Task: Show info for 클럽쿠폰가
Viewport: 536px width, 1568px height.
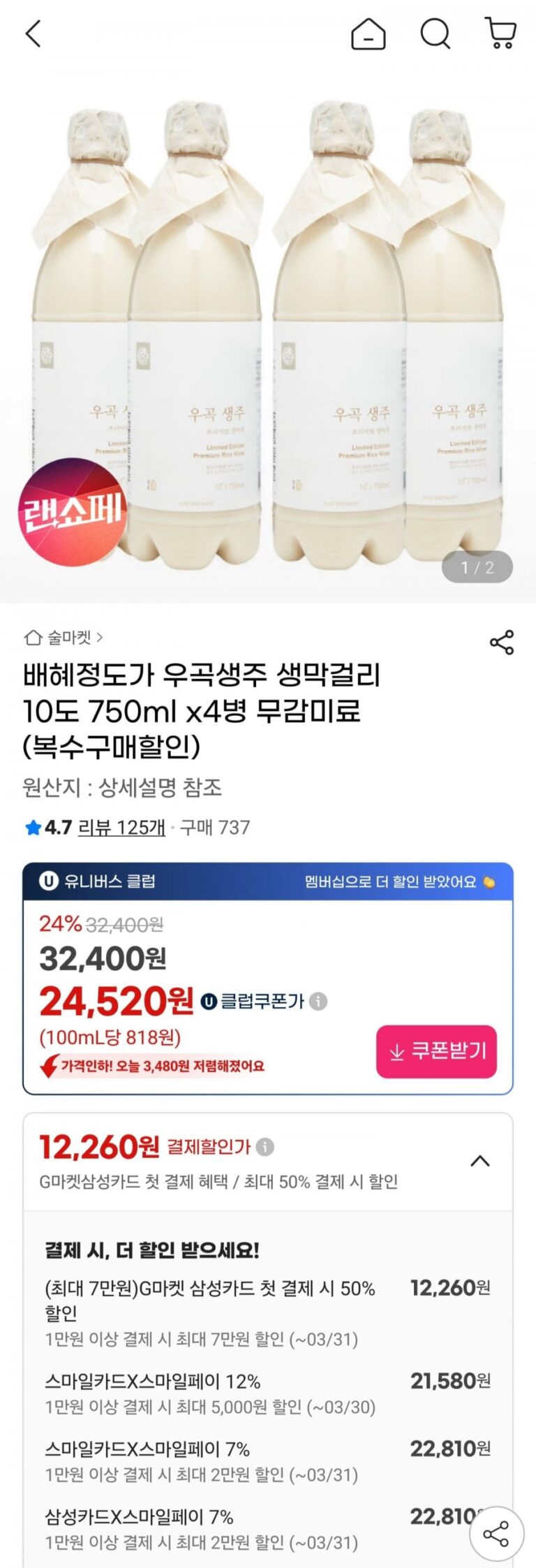Action: point(318,1002)
